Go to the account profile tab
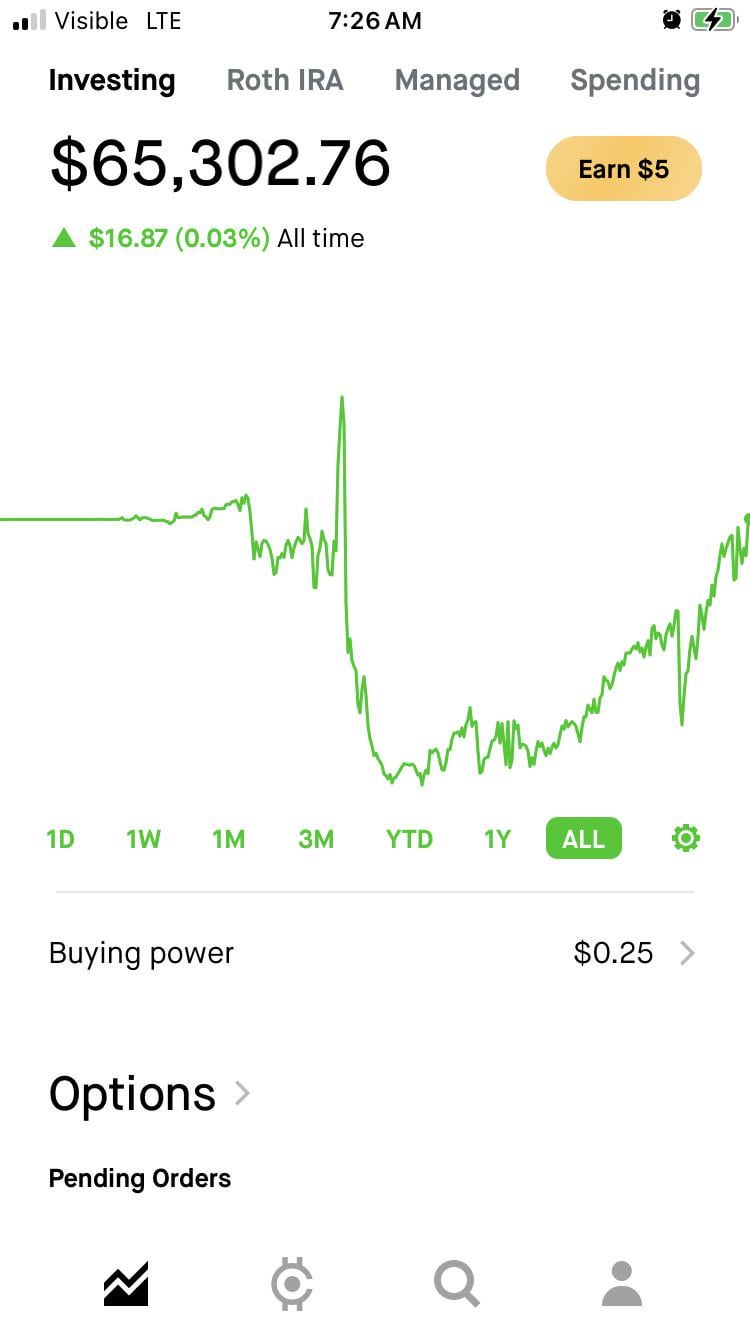The height and width of the screenshot is (1334, 750). click(x=621, y=1284)
